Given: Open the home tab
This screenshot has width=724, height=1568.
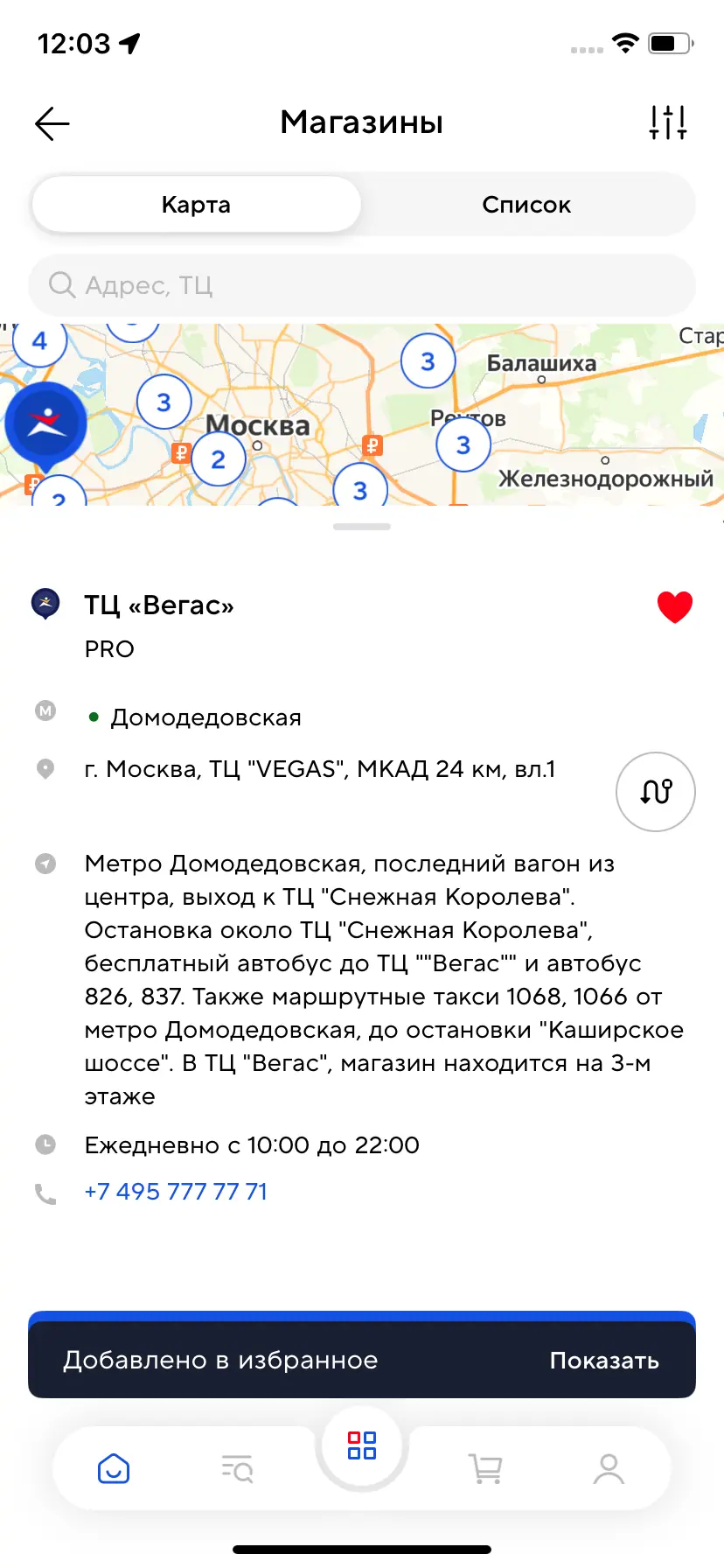Looking at the screenshot, I should (114, 1468).
